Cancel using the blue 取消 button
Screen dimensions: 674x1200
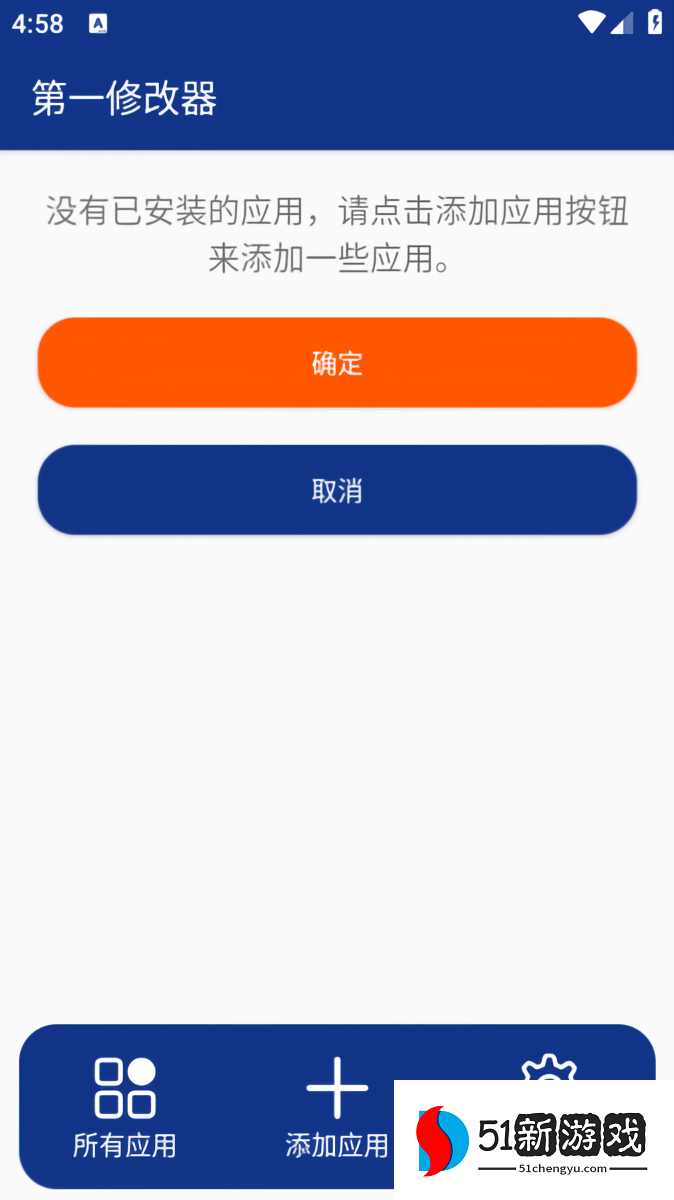[x=337, y=490]
